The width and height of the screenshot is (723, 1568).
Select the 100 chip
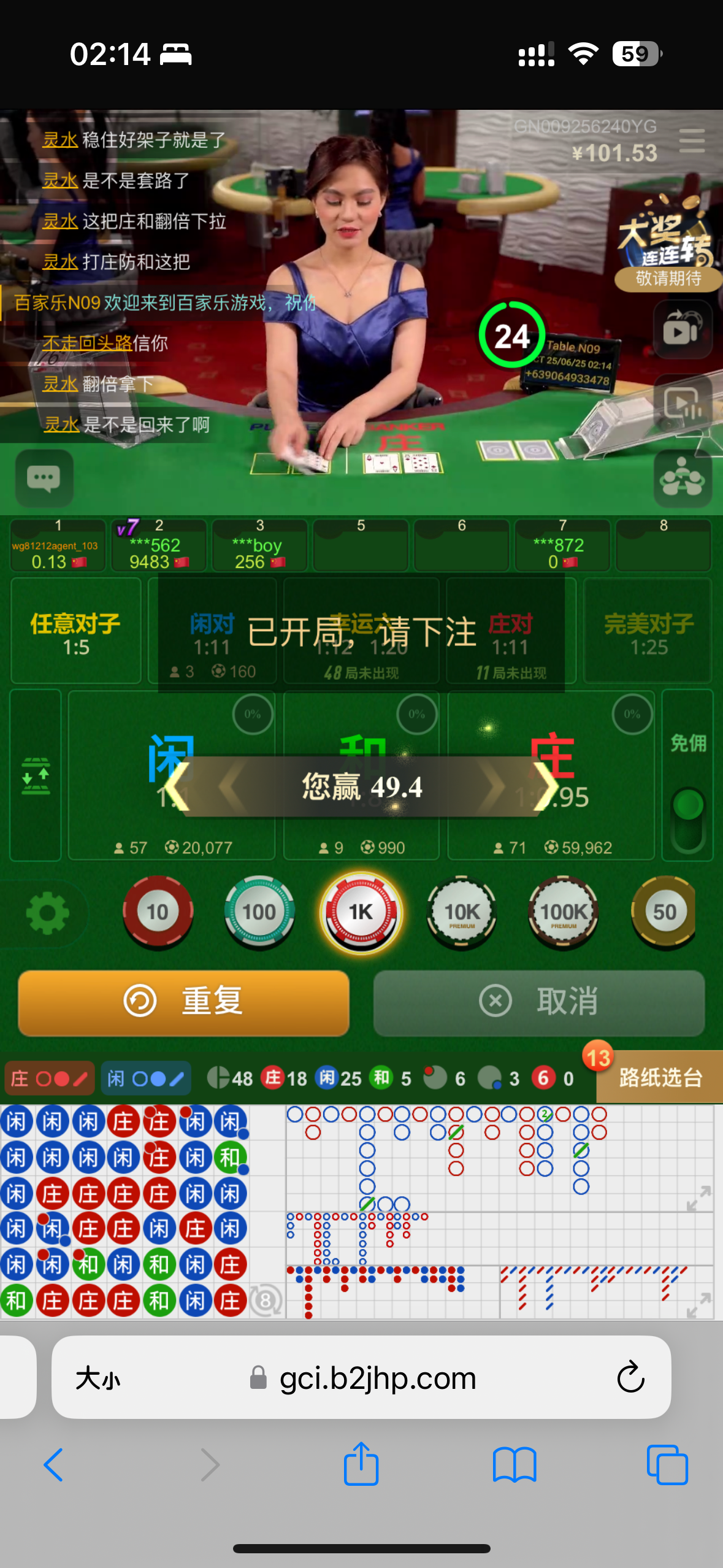259,912
